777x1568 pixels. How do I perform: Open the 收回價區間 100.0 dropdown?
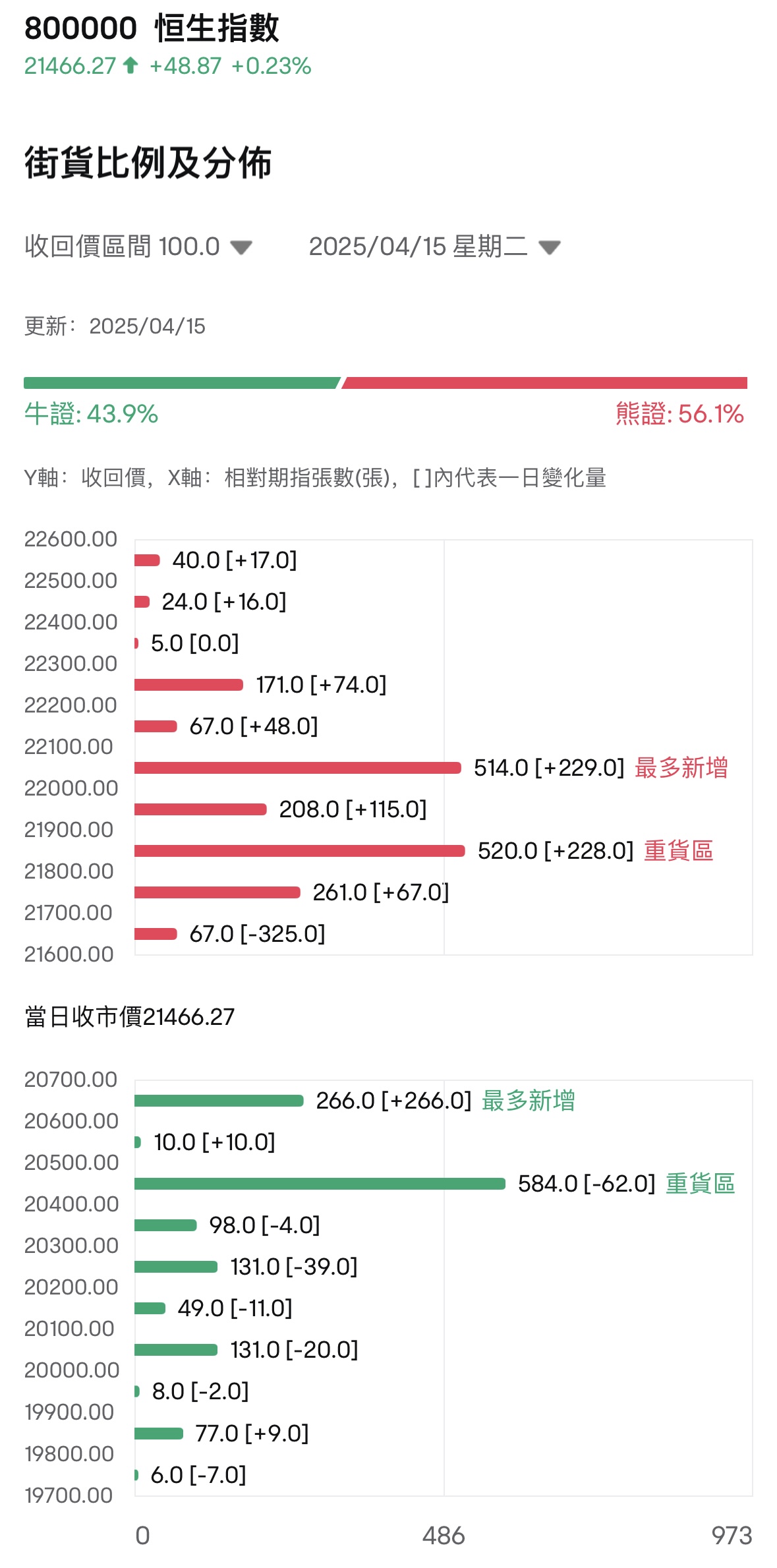point(138,247)
